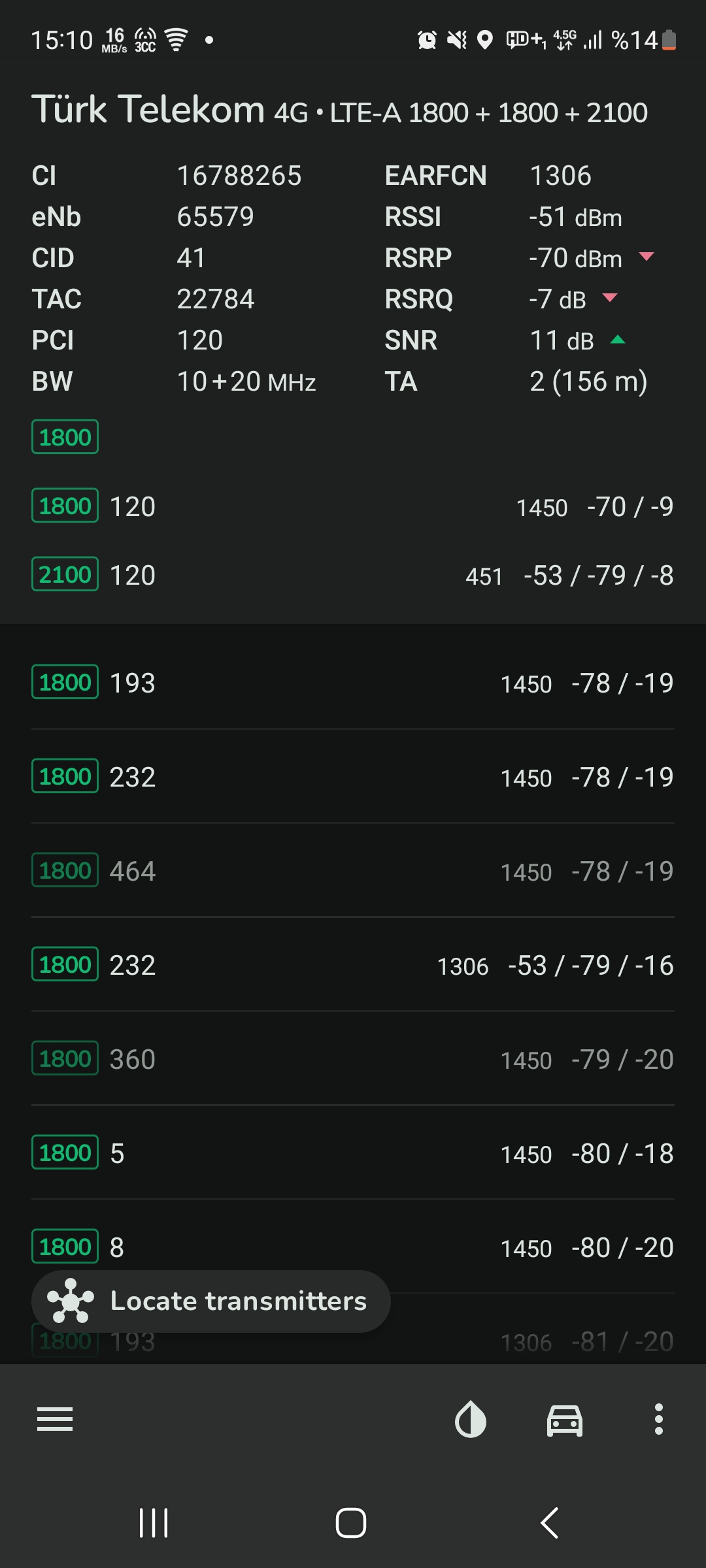Select the 1800 cell with PCI 5
The image size is (706, 1568).
tap(353, 1153)
